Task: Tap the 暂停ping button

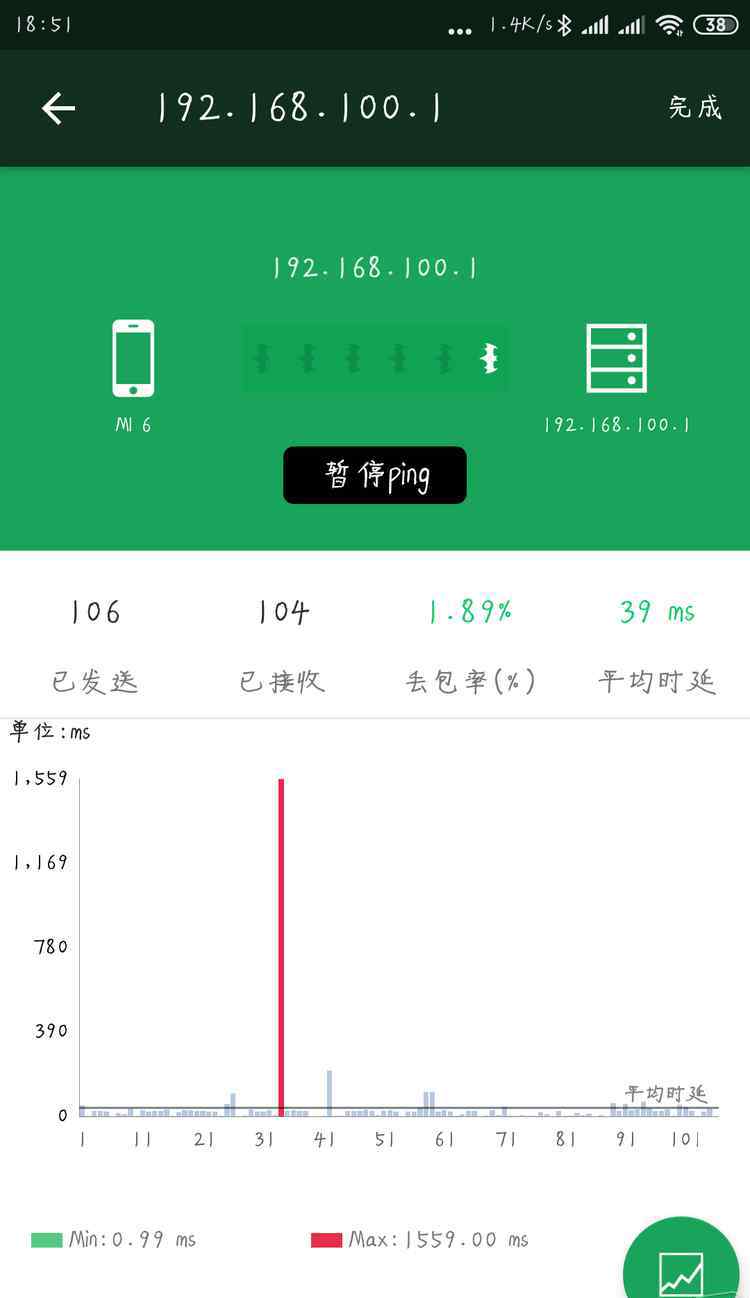Action: 375,475
